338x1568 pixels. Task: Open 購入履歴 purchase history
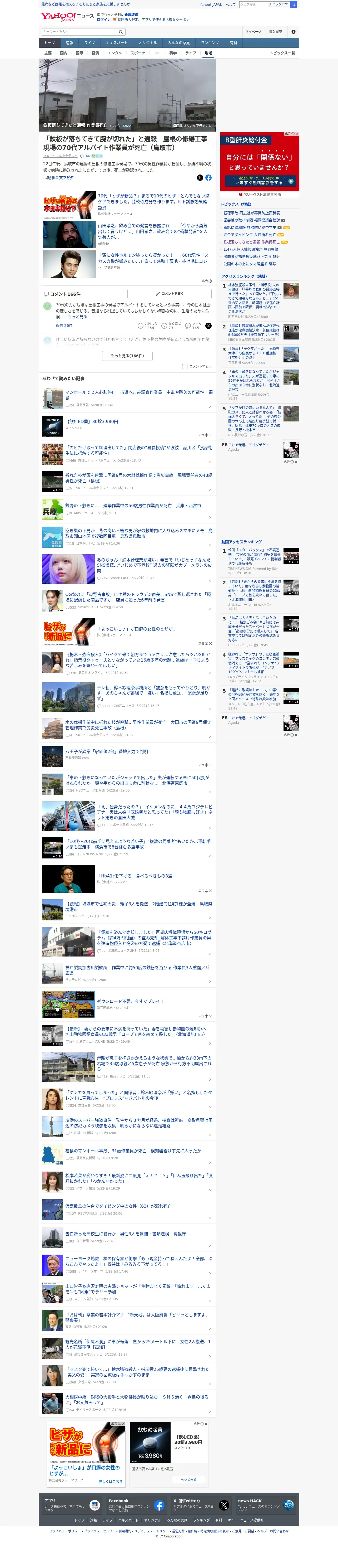(x=275, y=32)
